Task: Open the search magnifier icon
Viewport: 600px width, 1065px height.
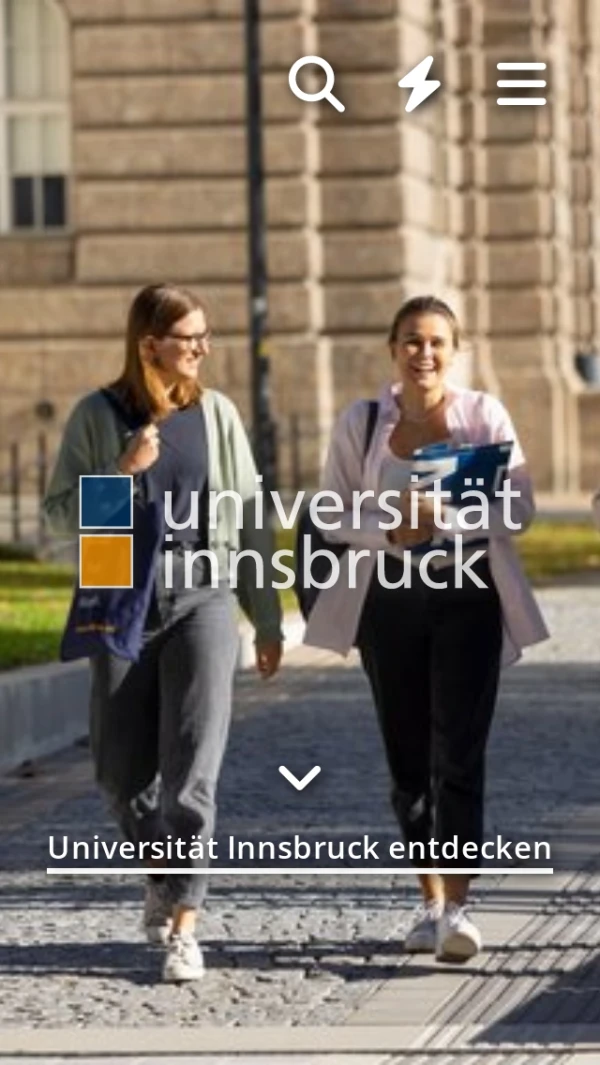Action: [316, 83]
